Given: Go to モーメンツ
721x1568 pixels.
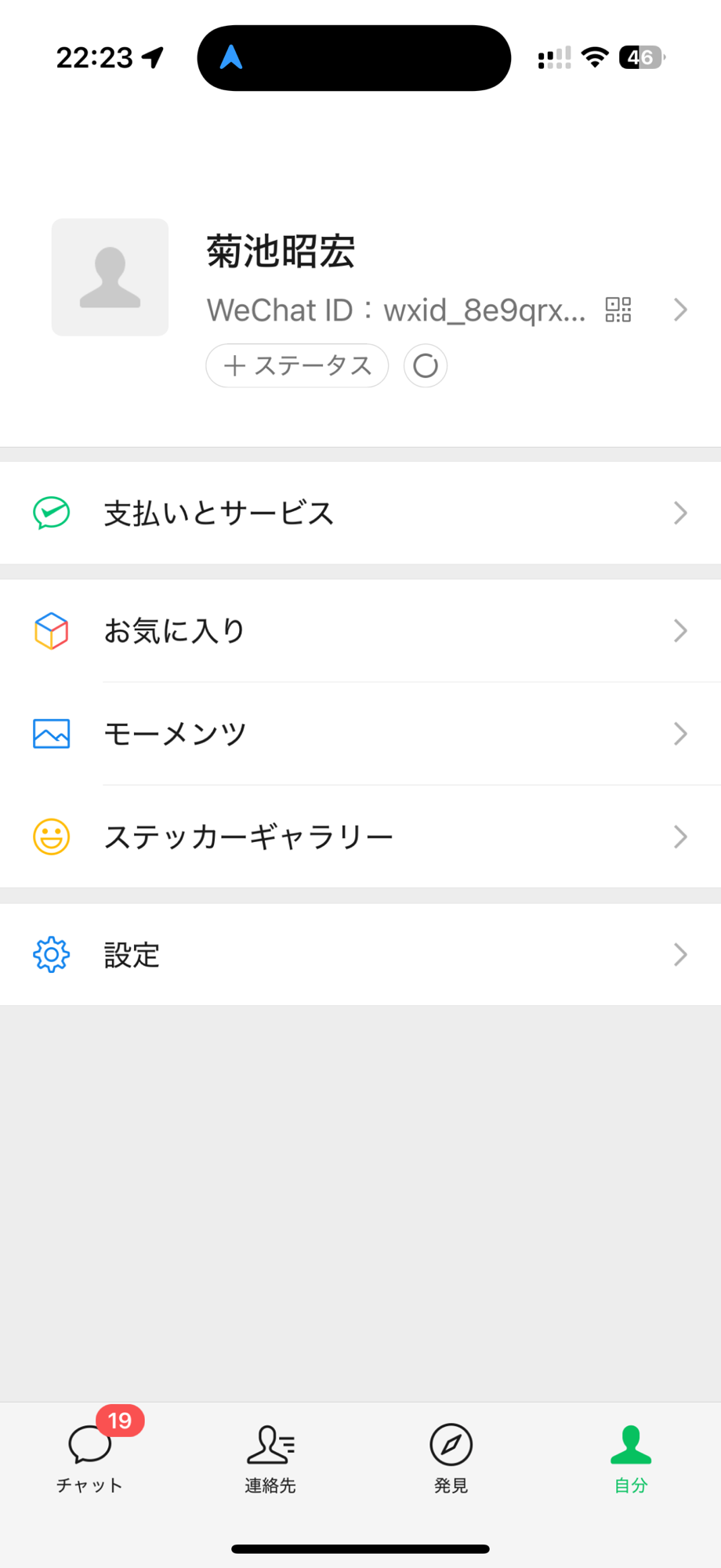Looking at the screenshot, I should [x=360, y=734].
